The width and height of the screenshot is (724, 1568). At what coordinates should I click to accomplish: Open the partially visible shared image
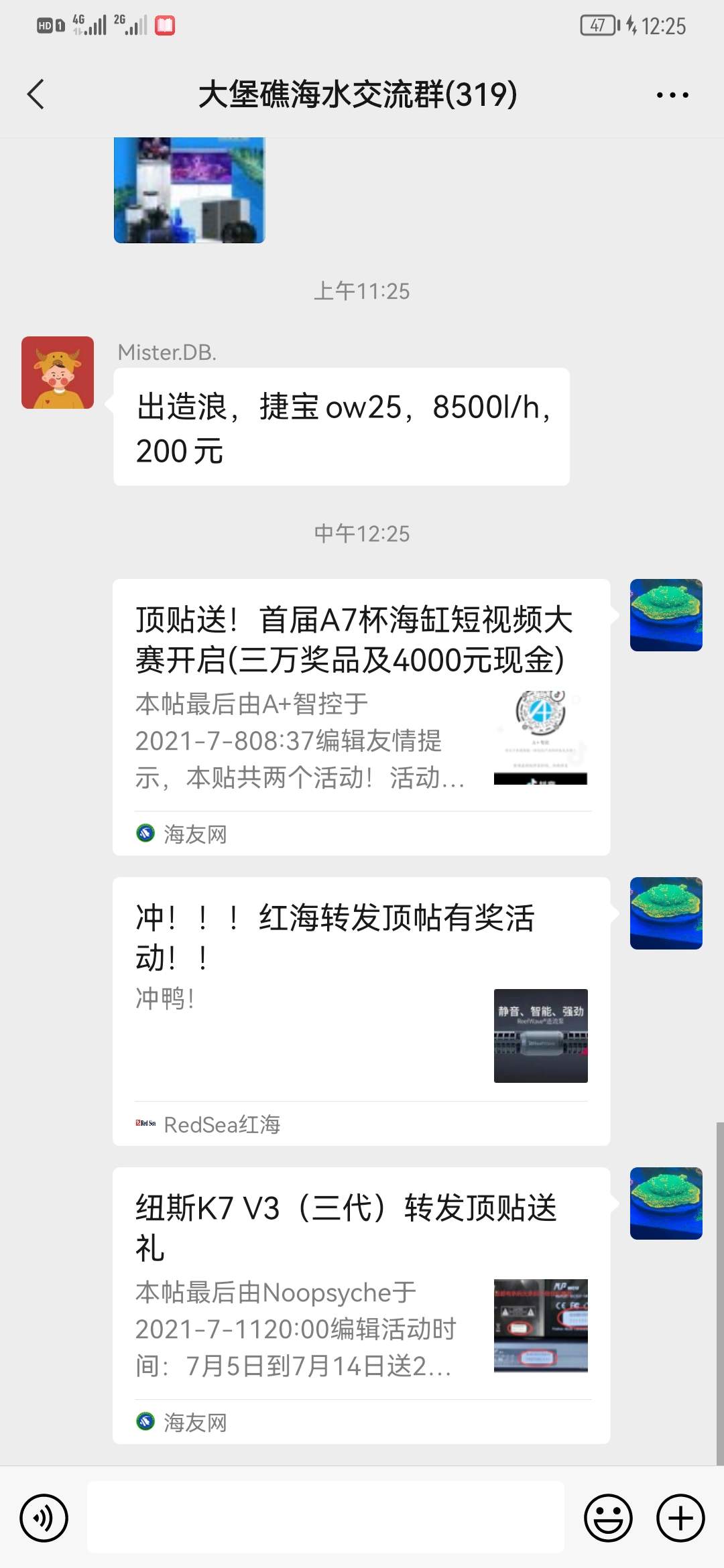[x=189, y=190]
